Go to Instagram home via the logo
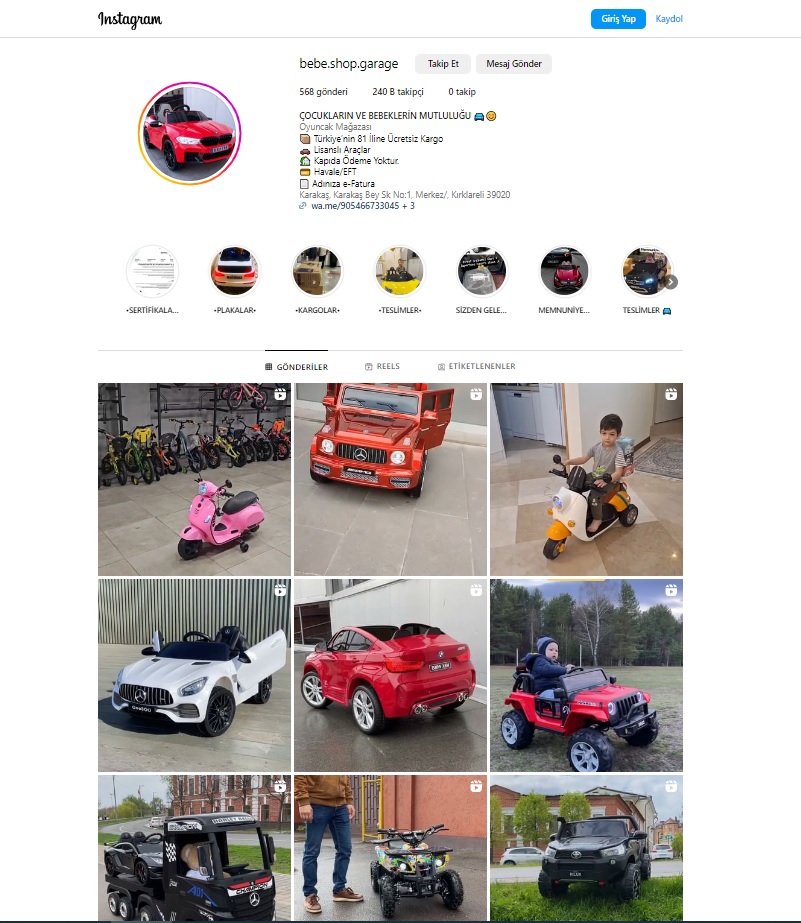Image resolution: width=801 pixels, height=923 pixels. point(130,20)
